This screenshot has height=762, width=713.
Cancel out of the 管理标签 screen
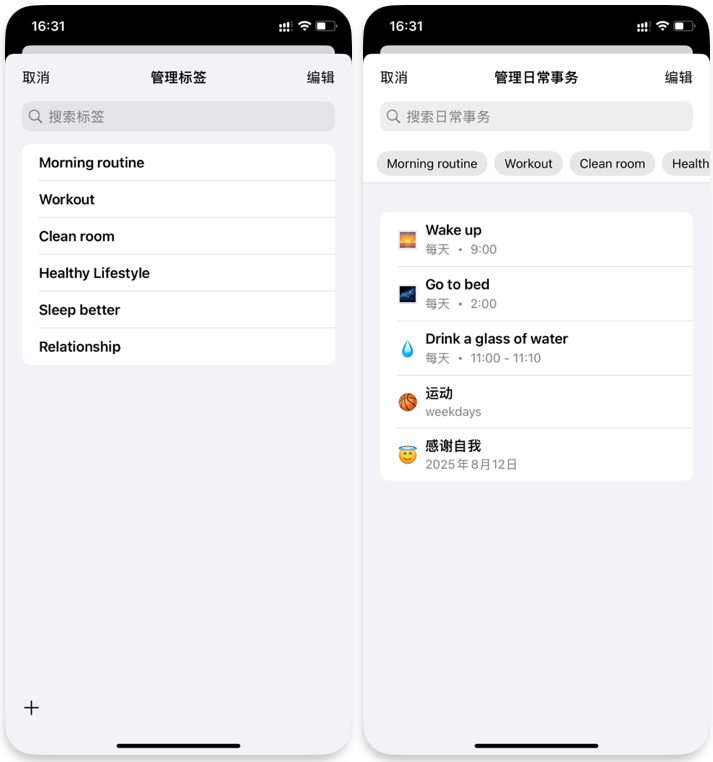(36, 77)
